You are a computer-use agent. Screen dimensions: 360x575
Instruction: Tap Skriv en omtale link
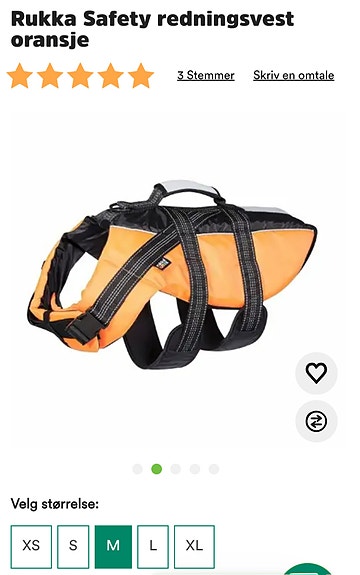tap(294, 75)
